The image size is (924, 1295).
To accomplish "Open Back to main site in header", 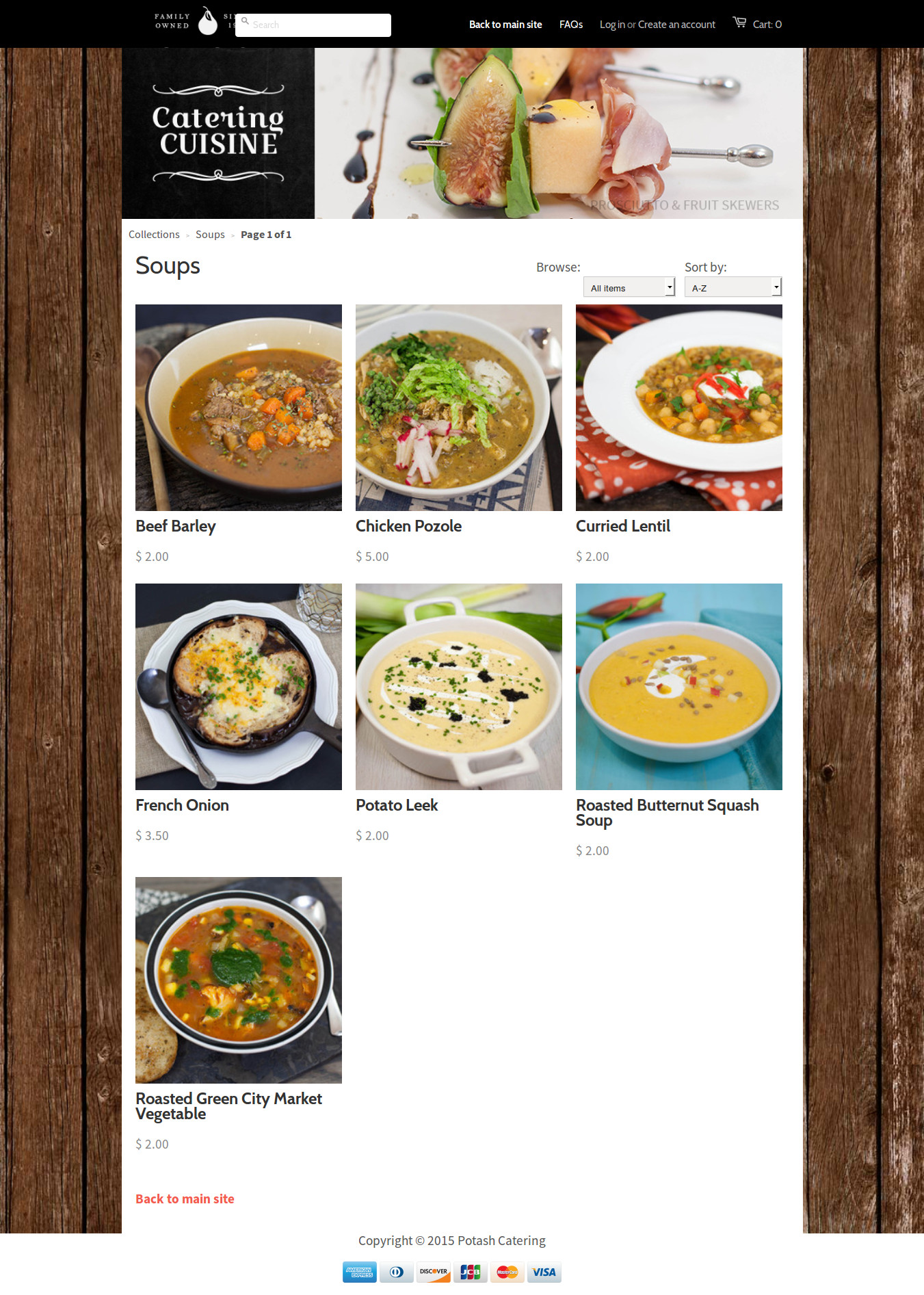I will click(505, 25).
